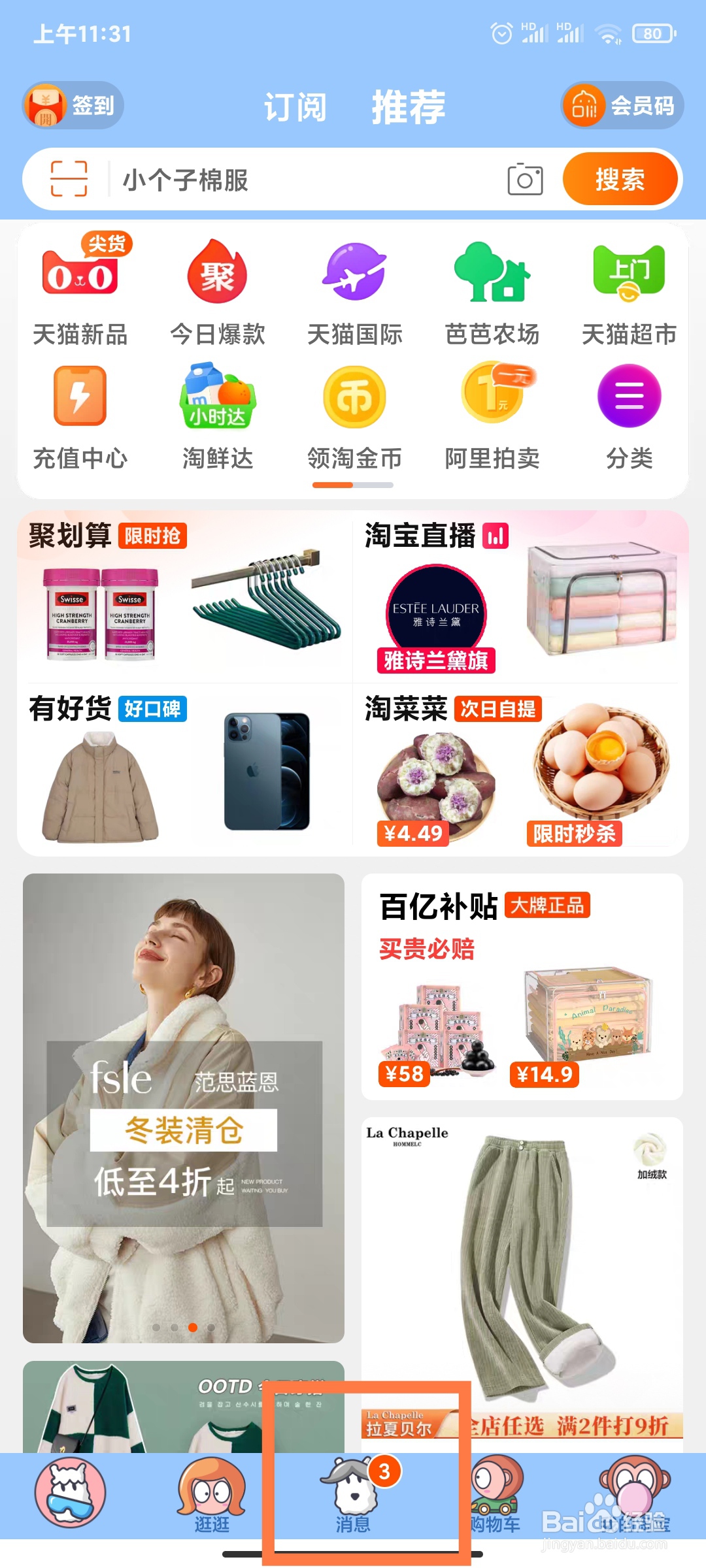Open camera image search next to search box

tap(523, 178)
